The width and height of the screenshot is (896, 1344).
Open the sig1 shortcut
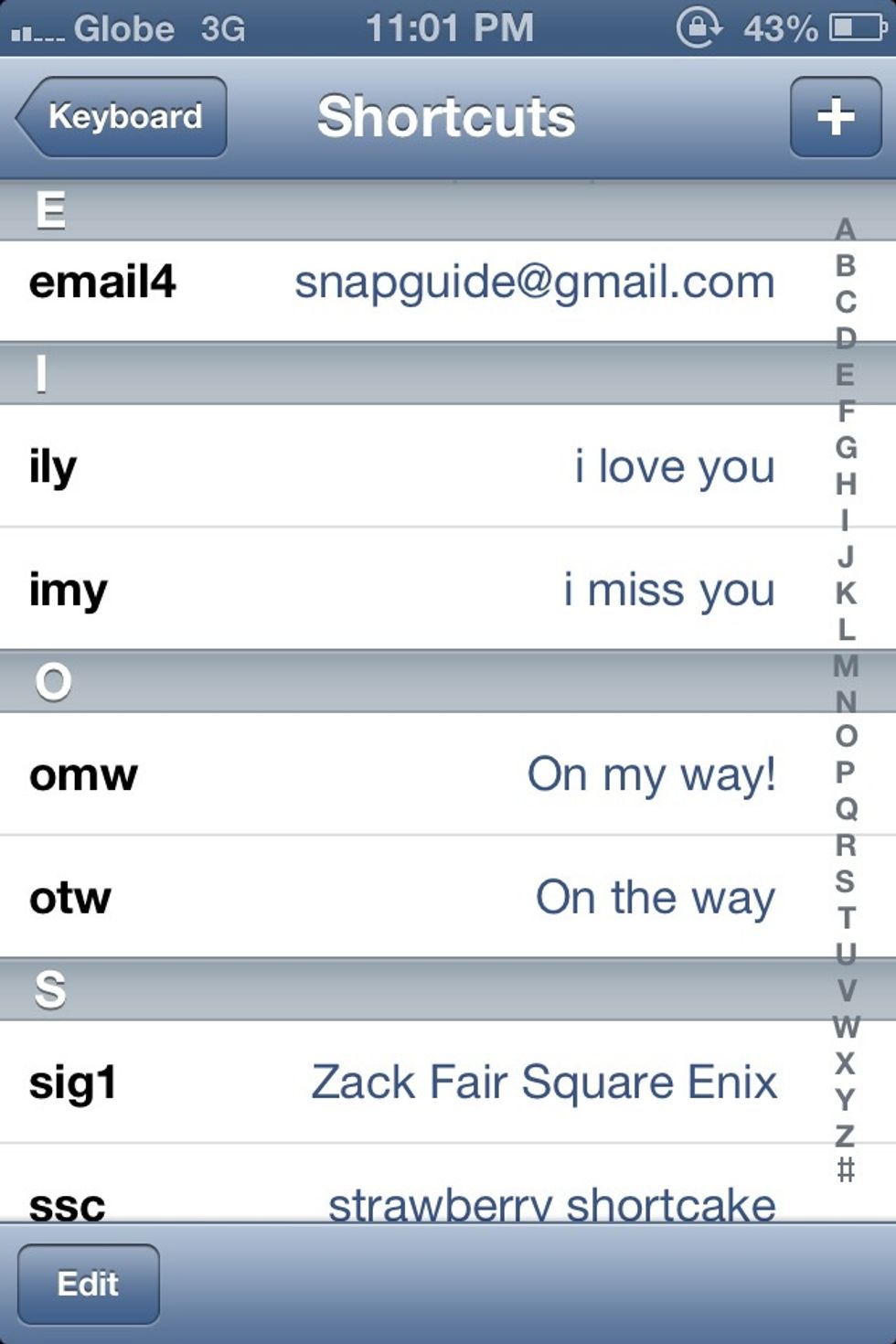[402, 1083]
